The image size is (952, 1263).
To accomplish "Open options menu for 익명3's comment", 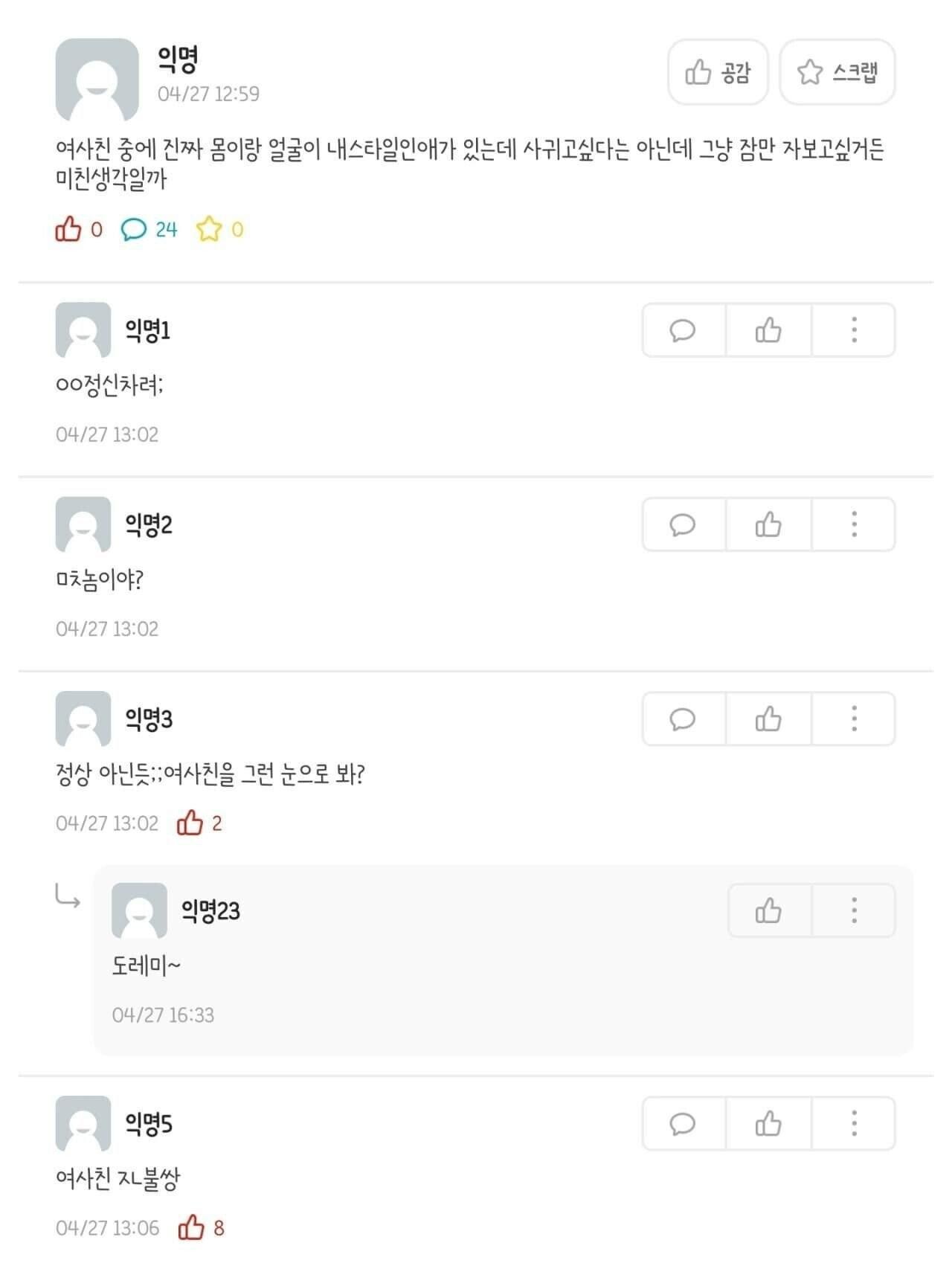I will [854, 719].
